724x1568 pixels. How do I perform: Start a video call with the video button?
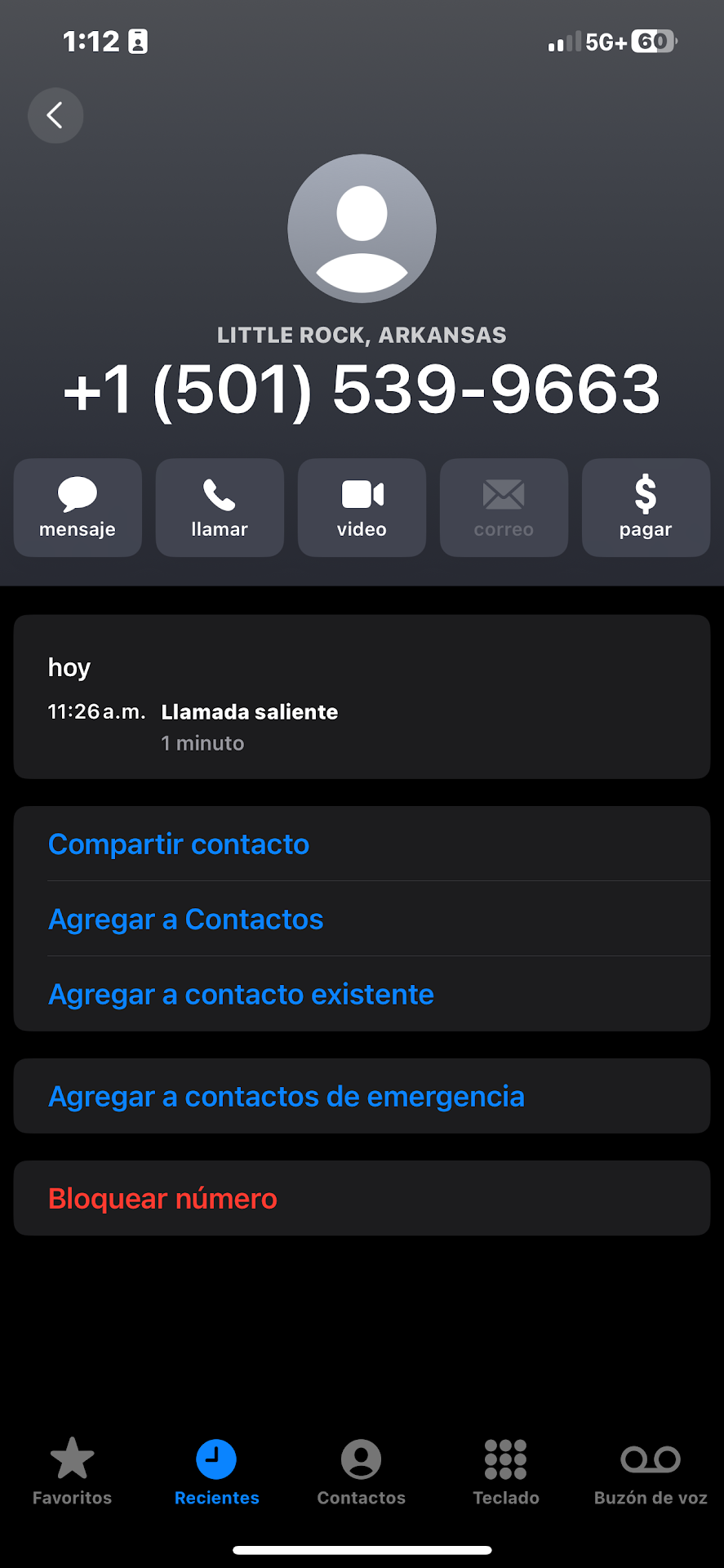(x=362, y=507)
